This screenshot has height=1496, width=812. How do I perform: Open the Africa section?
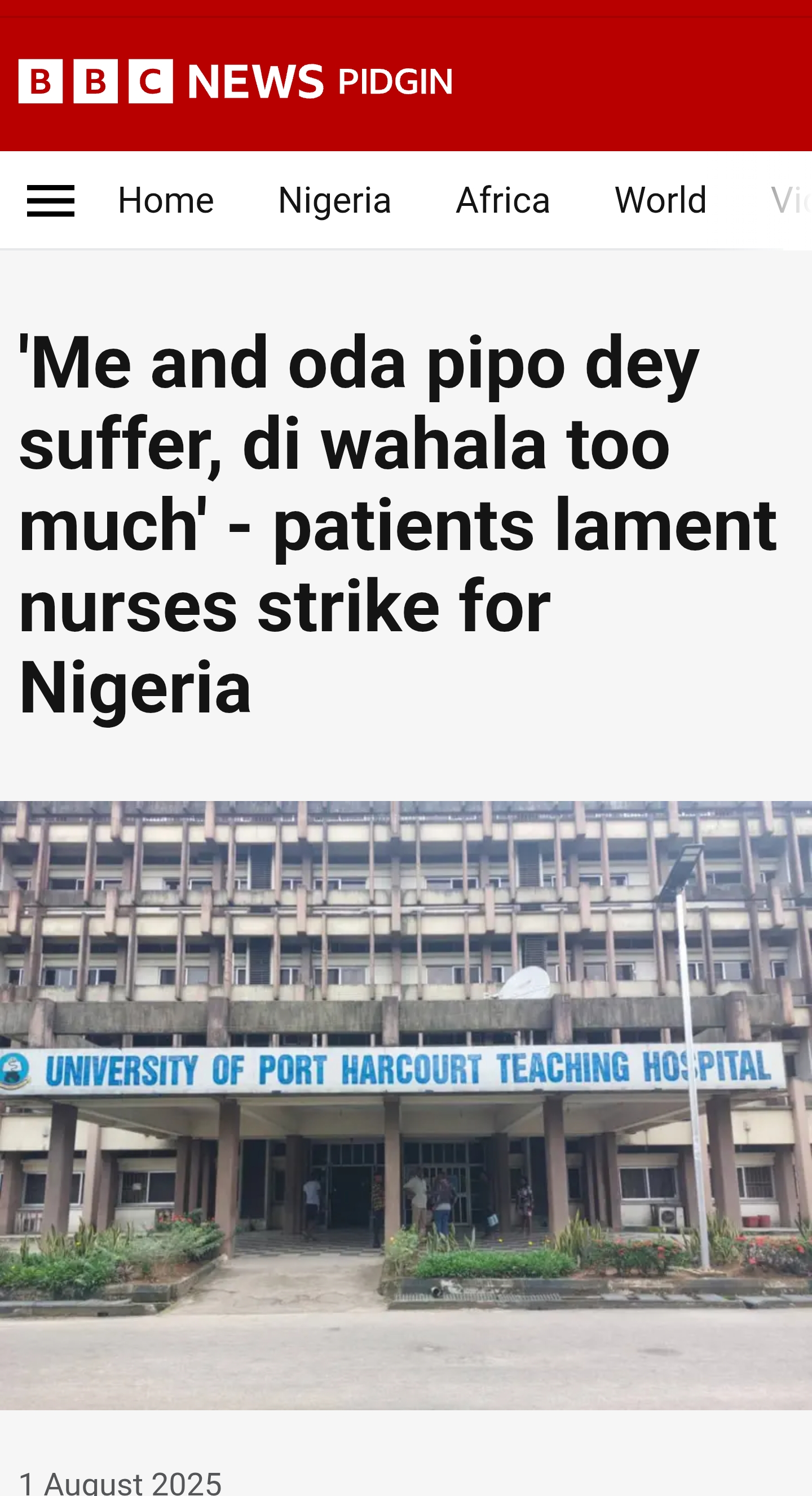pos(502,200)
